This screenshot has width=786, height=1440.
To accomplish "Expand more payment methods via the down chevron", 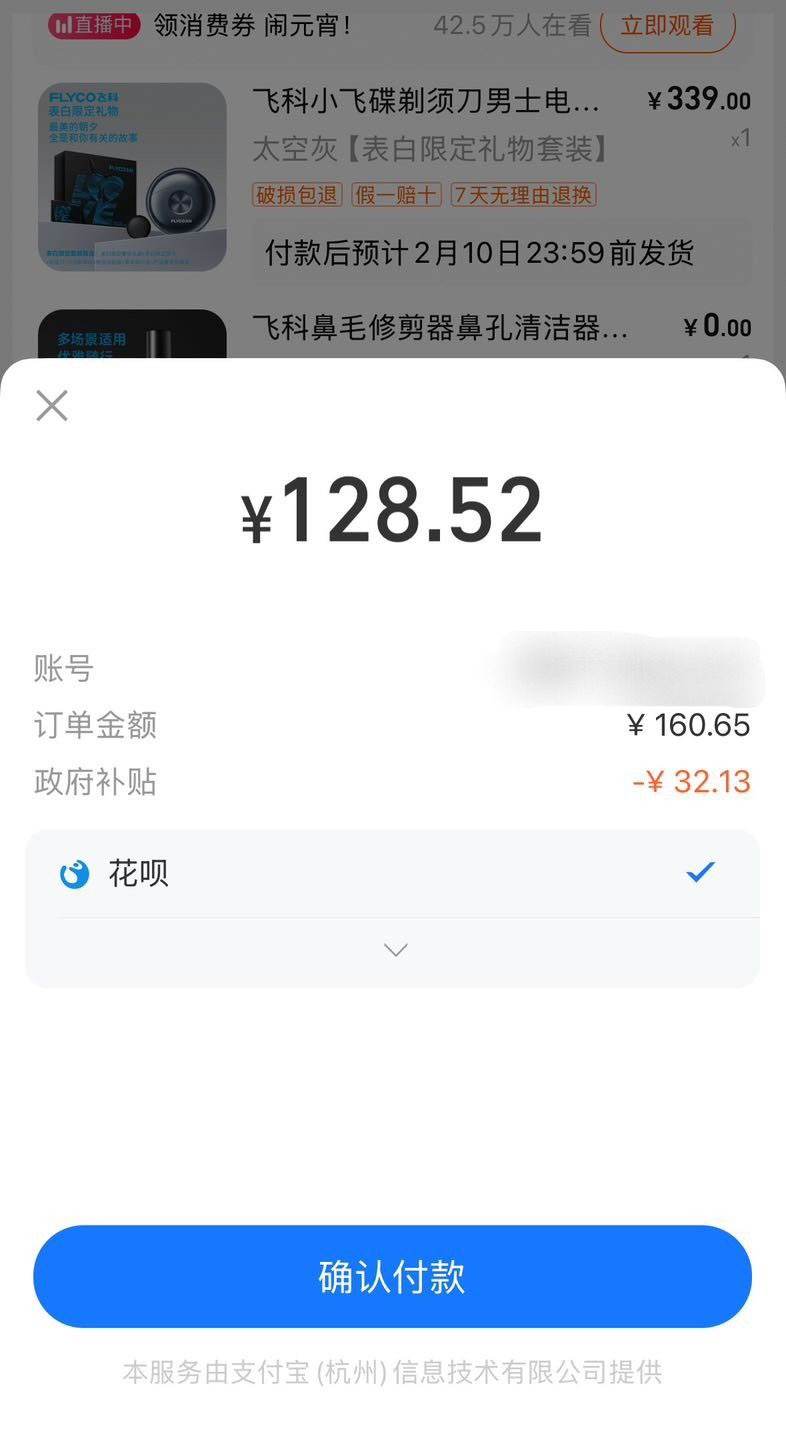I will tap(394, 948).
